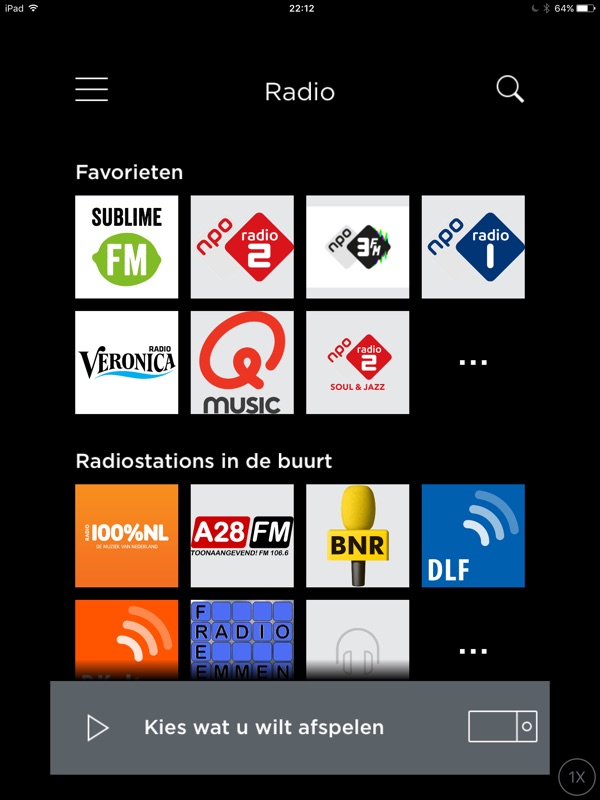The height and width of the screenshot is (800, 600).
Task: Tune in to Qmusic
Action: 242,362
